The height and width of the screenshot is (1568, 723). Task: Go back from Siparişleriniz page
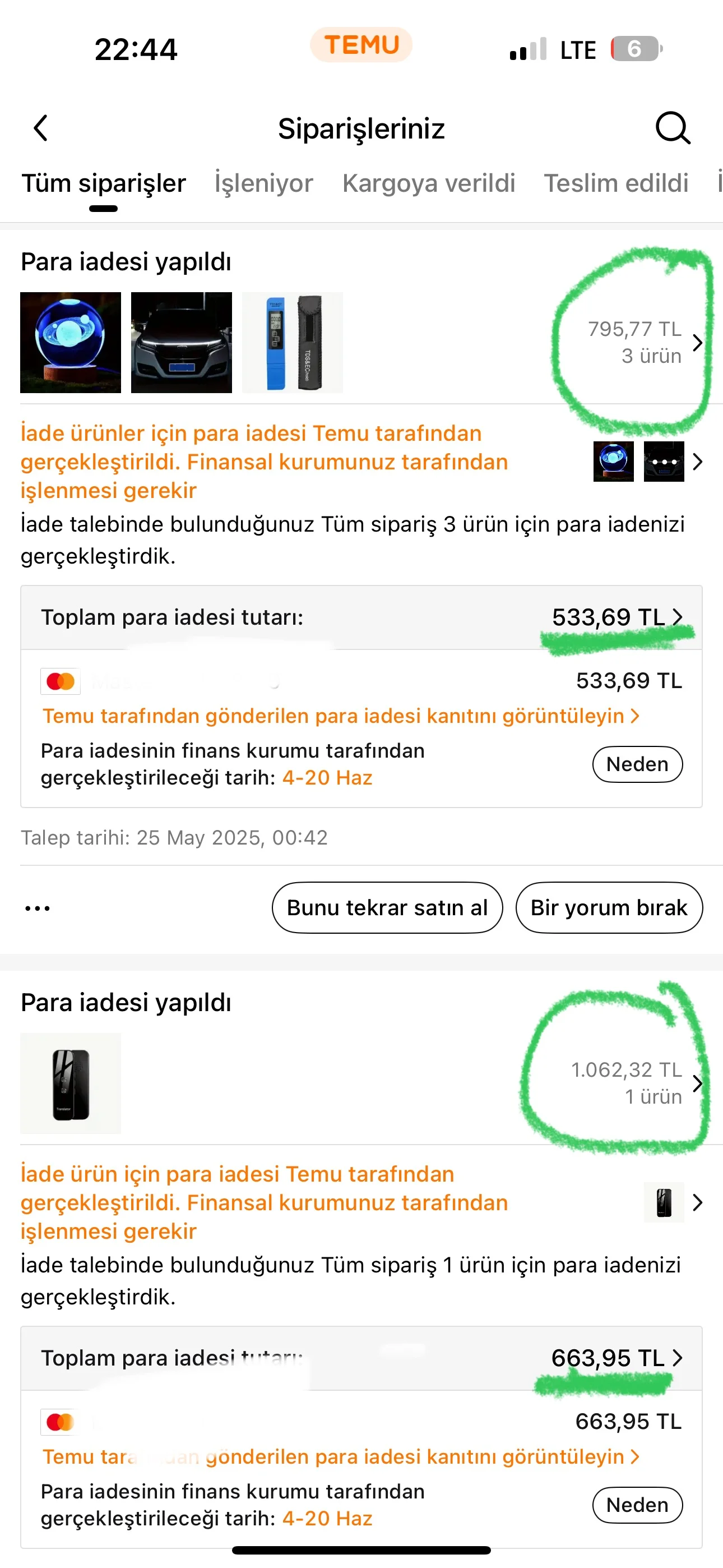pyautogui.click(x=41, y=128)
